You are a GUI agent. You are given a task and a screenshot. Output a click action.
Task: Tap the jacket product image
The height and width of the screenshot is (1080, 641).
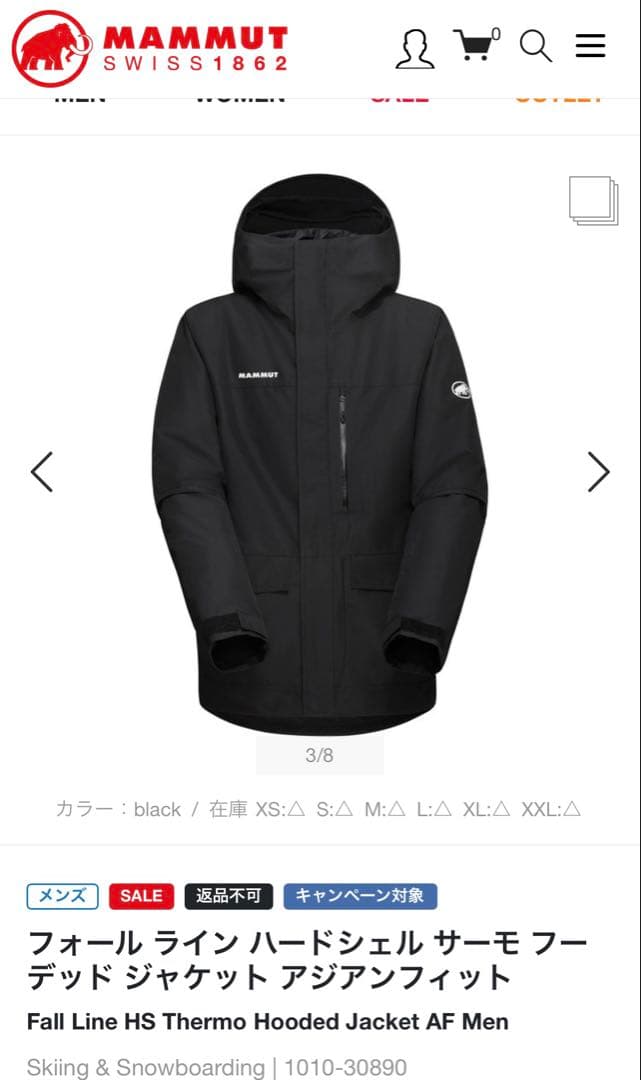[x=320, y=450]
